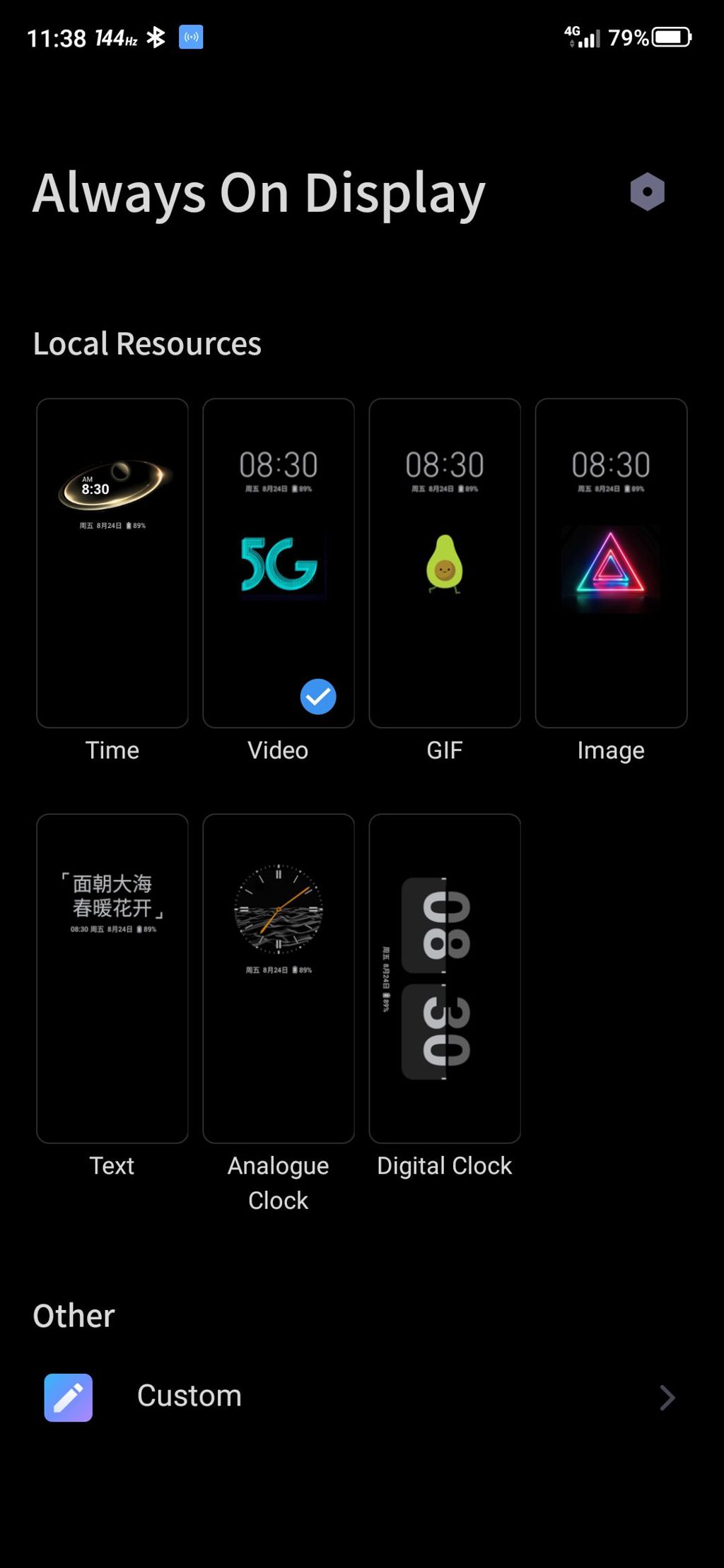Choose the Video 5G display style
The width and height of the screenshot is (724, 1568).
(279, 562)
